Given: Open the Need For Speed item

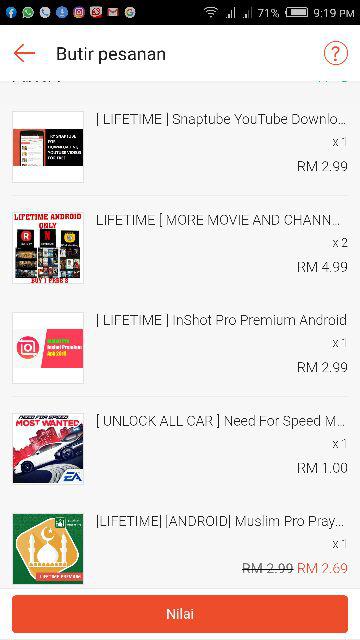Looking at the screenshot, I should [x=180, y=448].
